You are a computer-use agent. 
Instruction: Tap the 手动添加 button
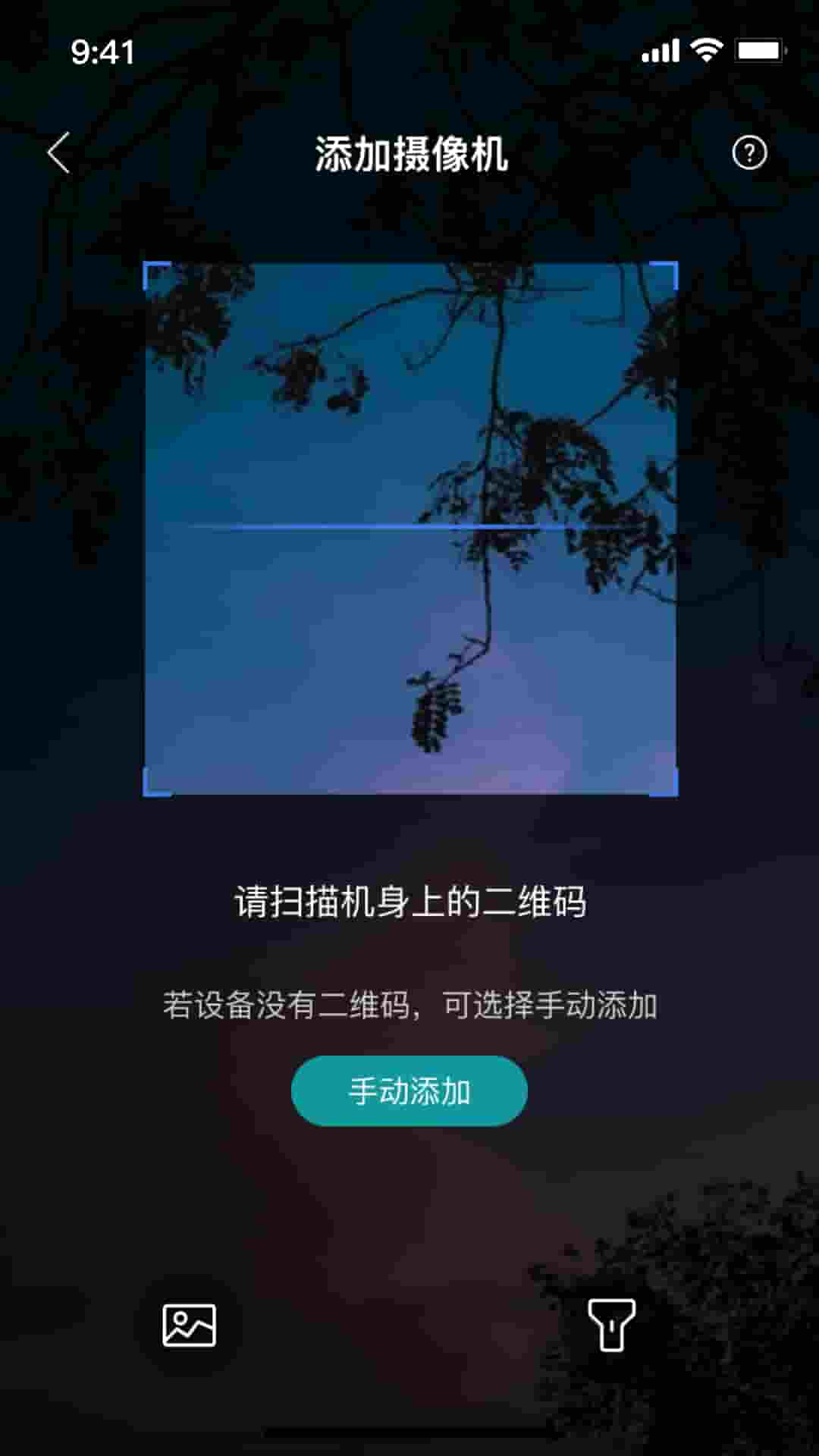tap(409, 1090)
